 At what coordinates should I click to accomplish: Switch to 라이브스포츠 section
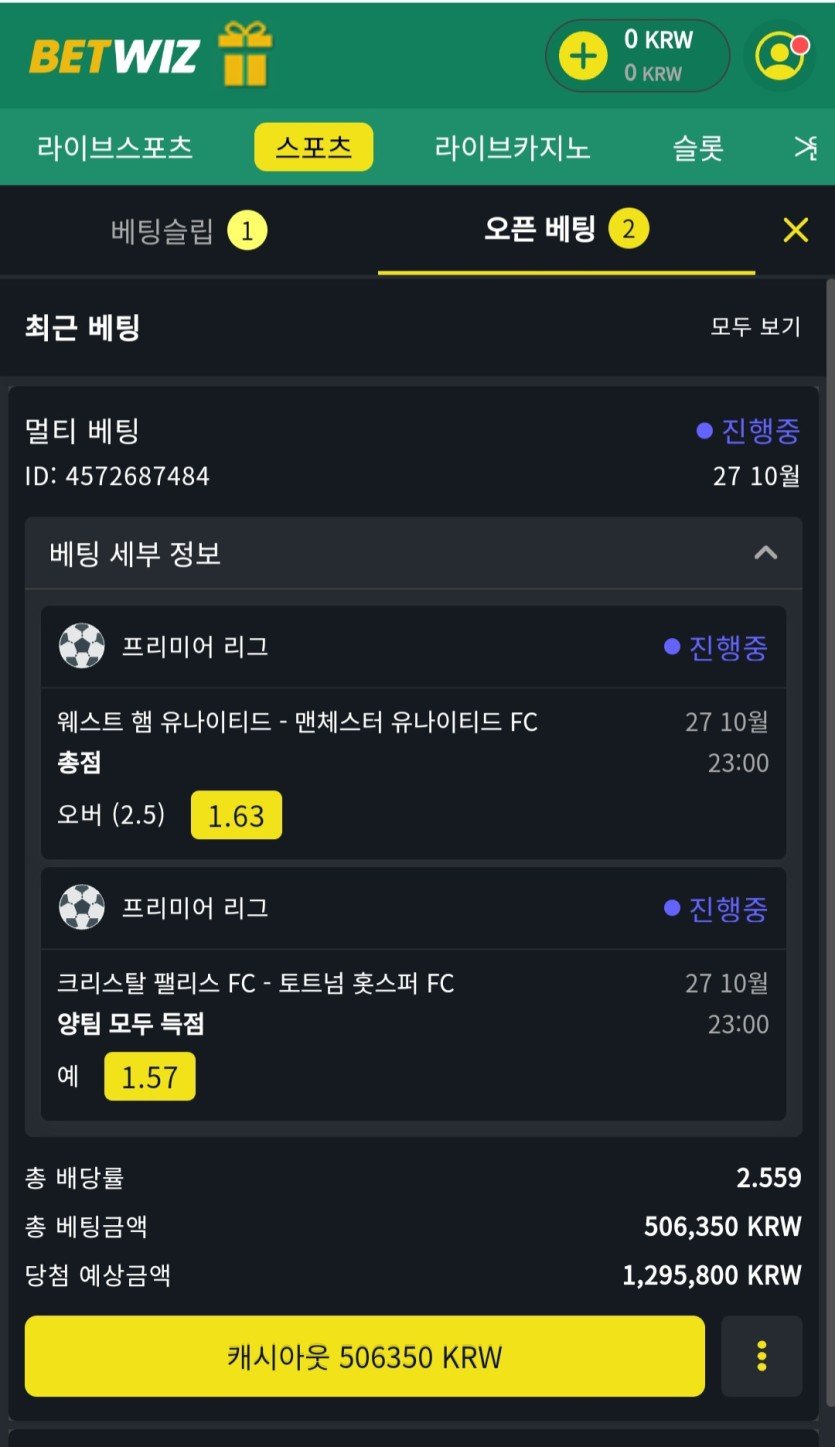115,148
